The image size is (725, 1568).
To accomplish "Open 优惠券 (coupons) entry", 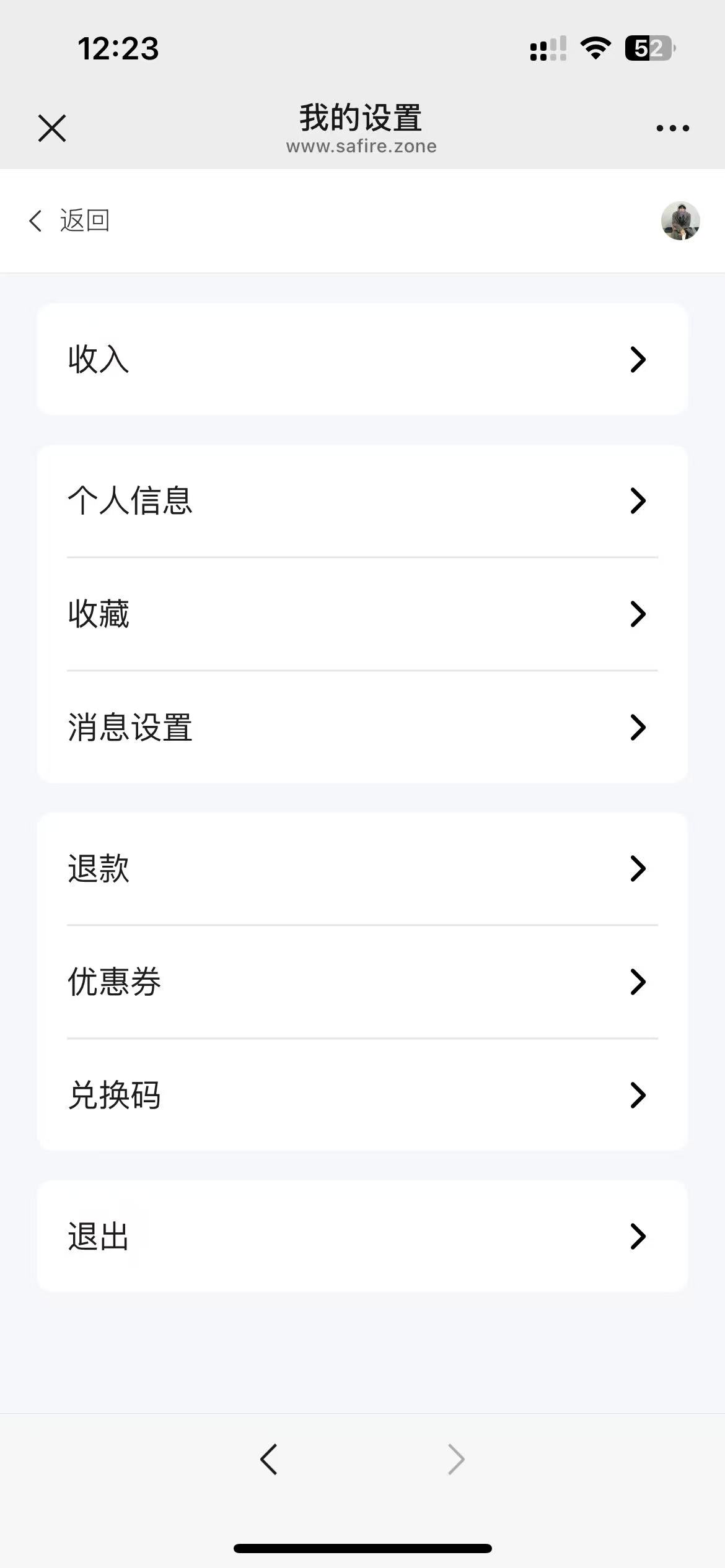I will [114, 982].
